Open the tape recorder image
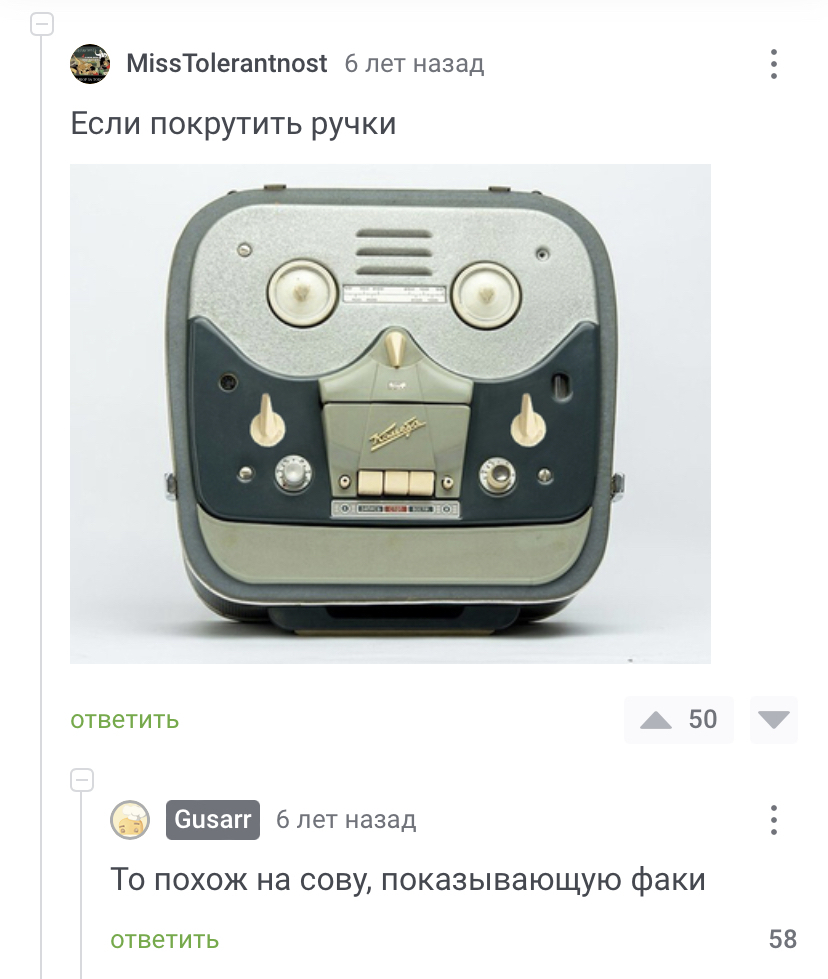 (x=390, y=413)
